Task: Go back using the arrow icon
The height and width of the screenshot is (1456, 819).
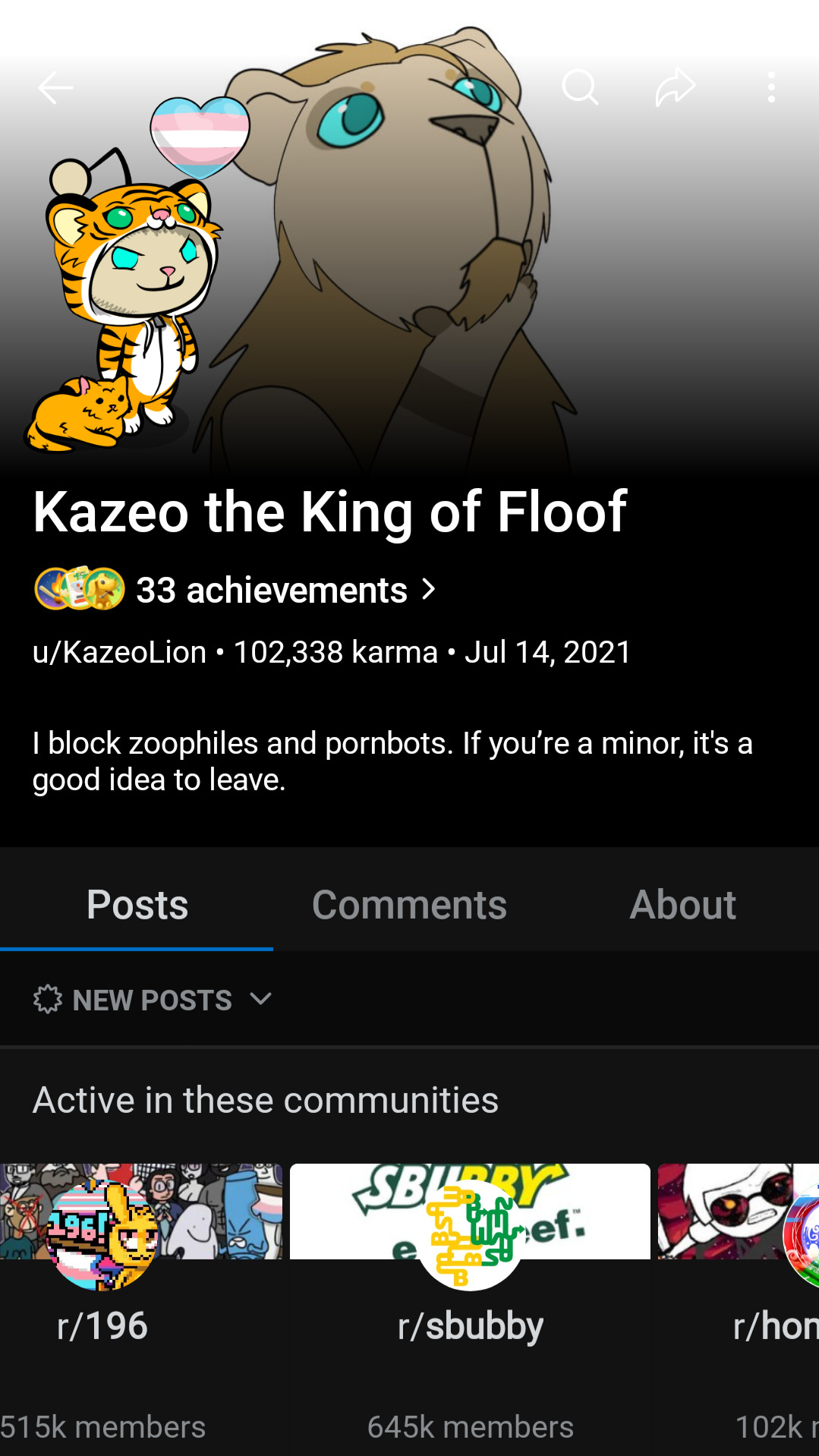Action: click(55, 88)
